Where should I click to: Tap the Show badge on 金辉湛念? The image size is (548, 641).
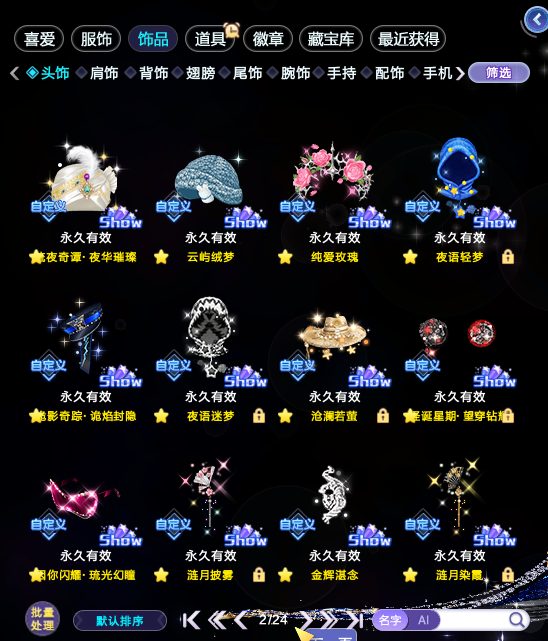coord(369,536)
